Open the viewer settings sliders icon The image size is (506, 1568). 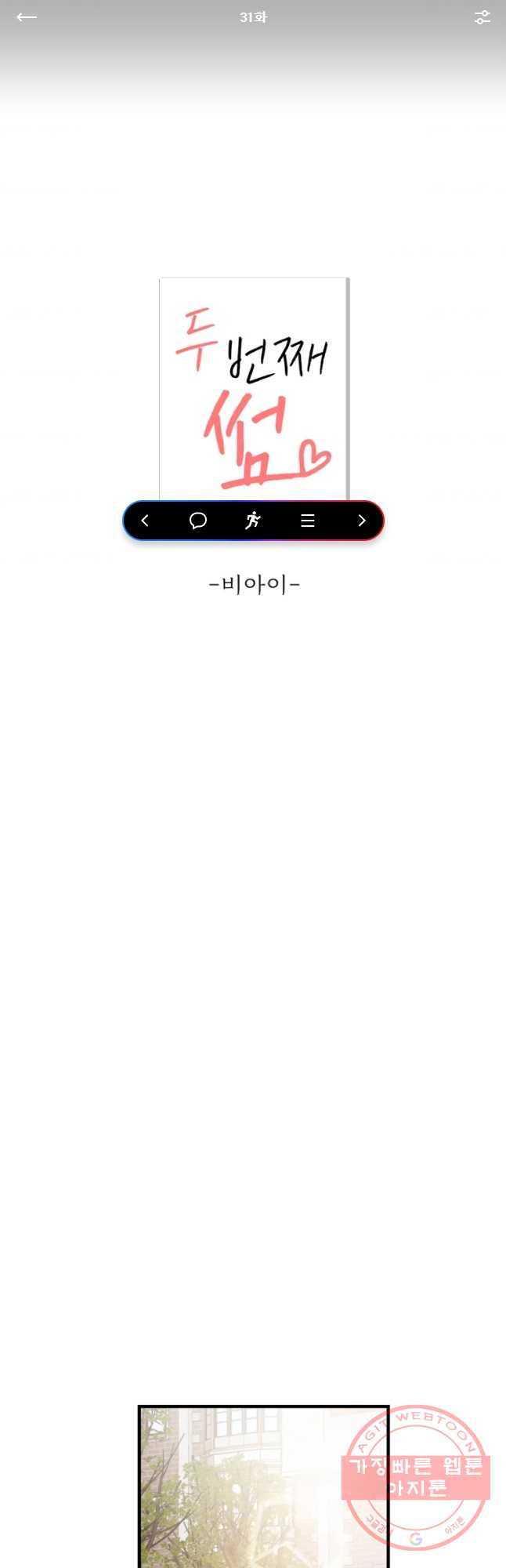point(483,17)
